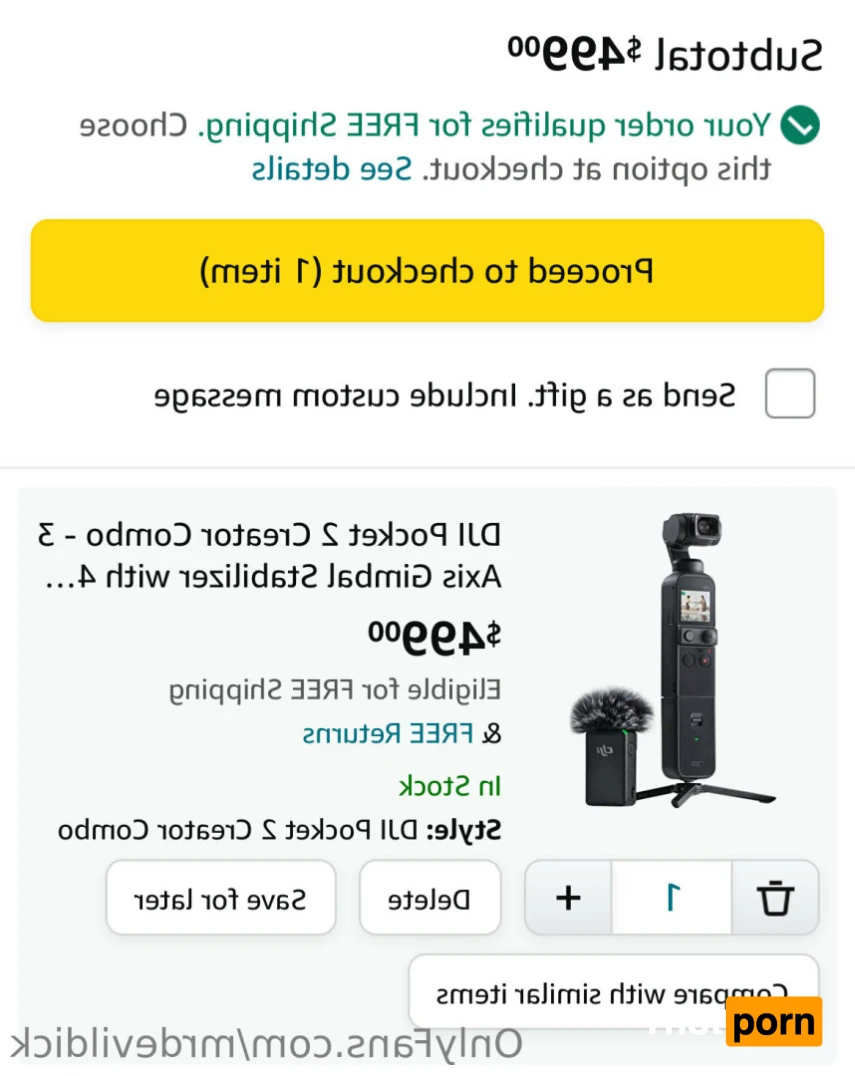Viewport: 855px width, 1076px height.
Task: Delete the DJI Pocket 2 from cart
Action: coord(429,899)
